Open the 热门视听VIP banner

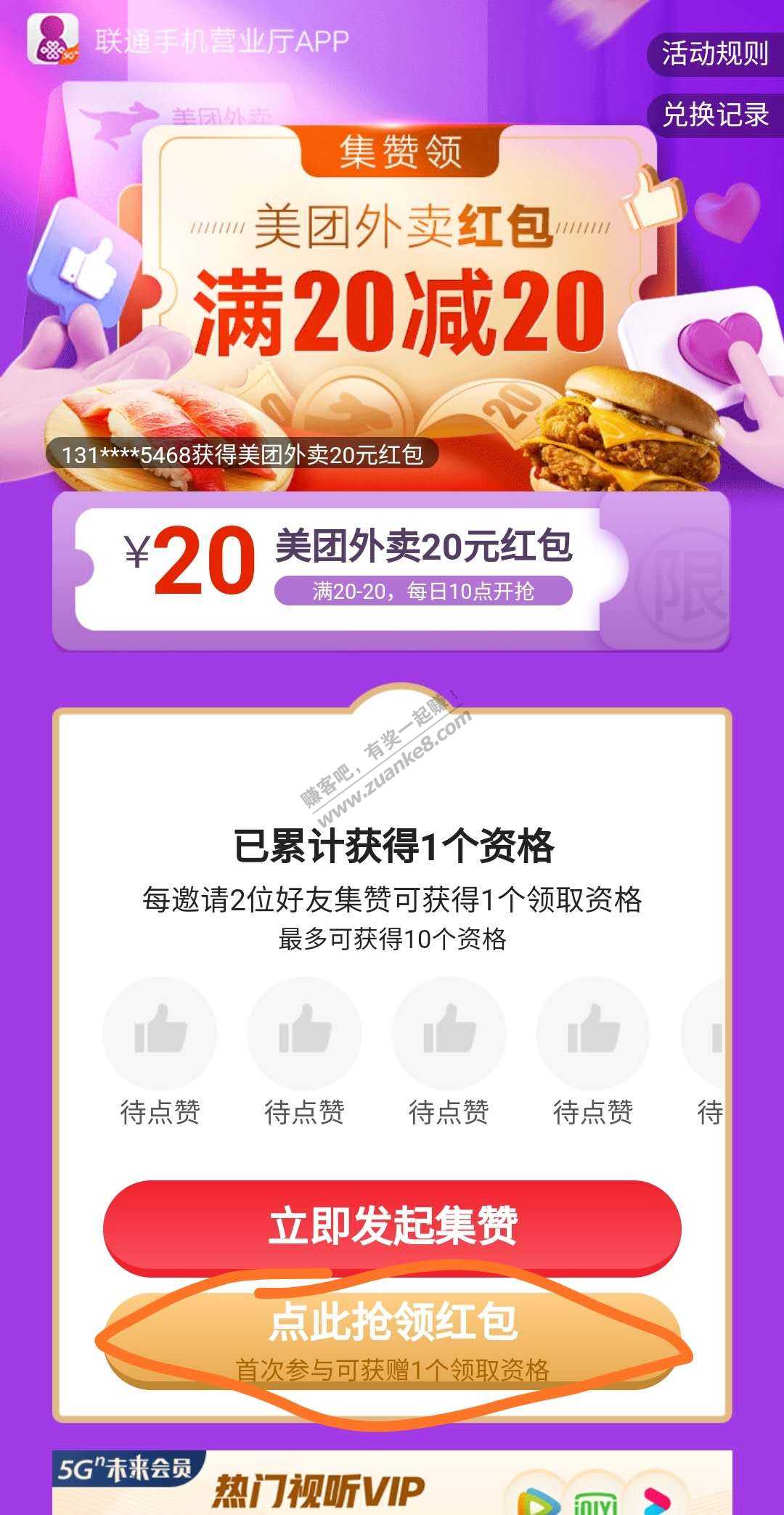click(392, 1485)
